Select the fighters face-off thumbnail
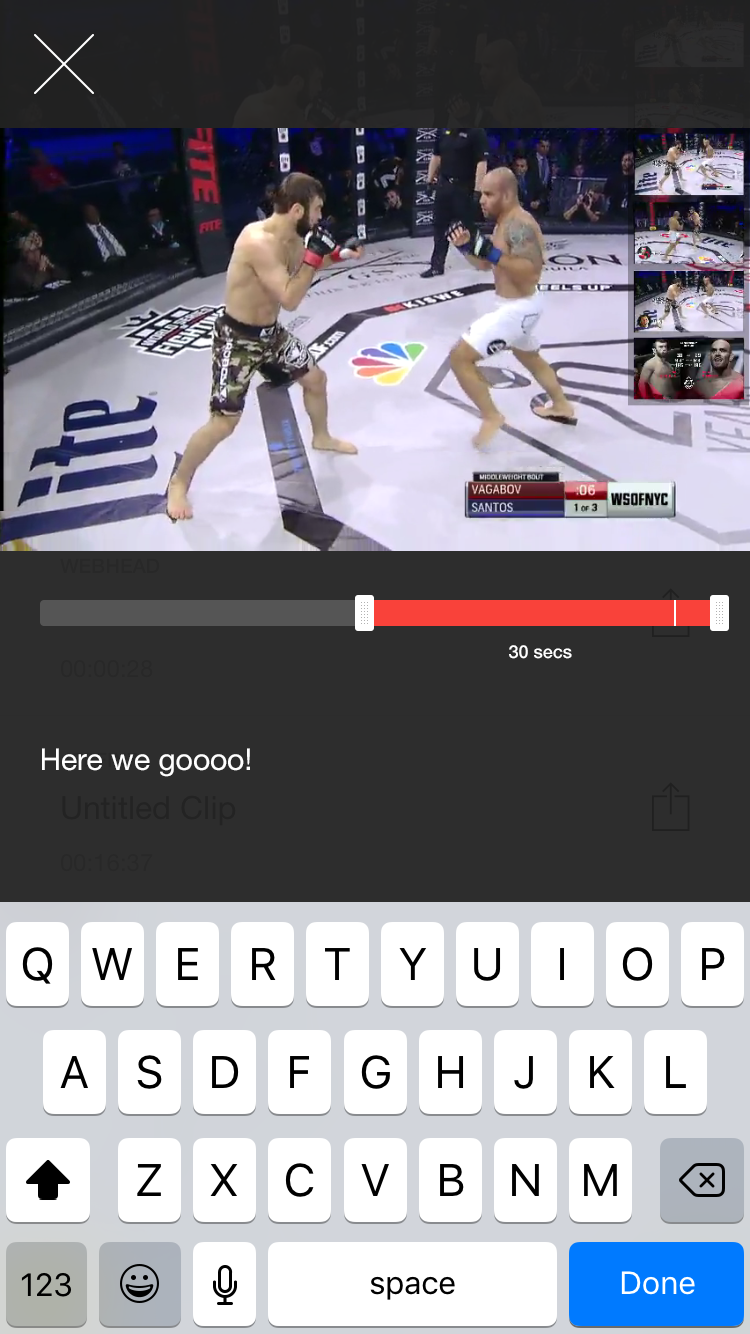The image size is (750, 1334). pos(689,369)
